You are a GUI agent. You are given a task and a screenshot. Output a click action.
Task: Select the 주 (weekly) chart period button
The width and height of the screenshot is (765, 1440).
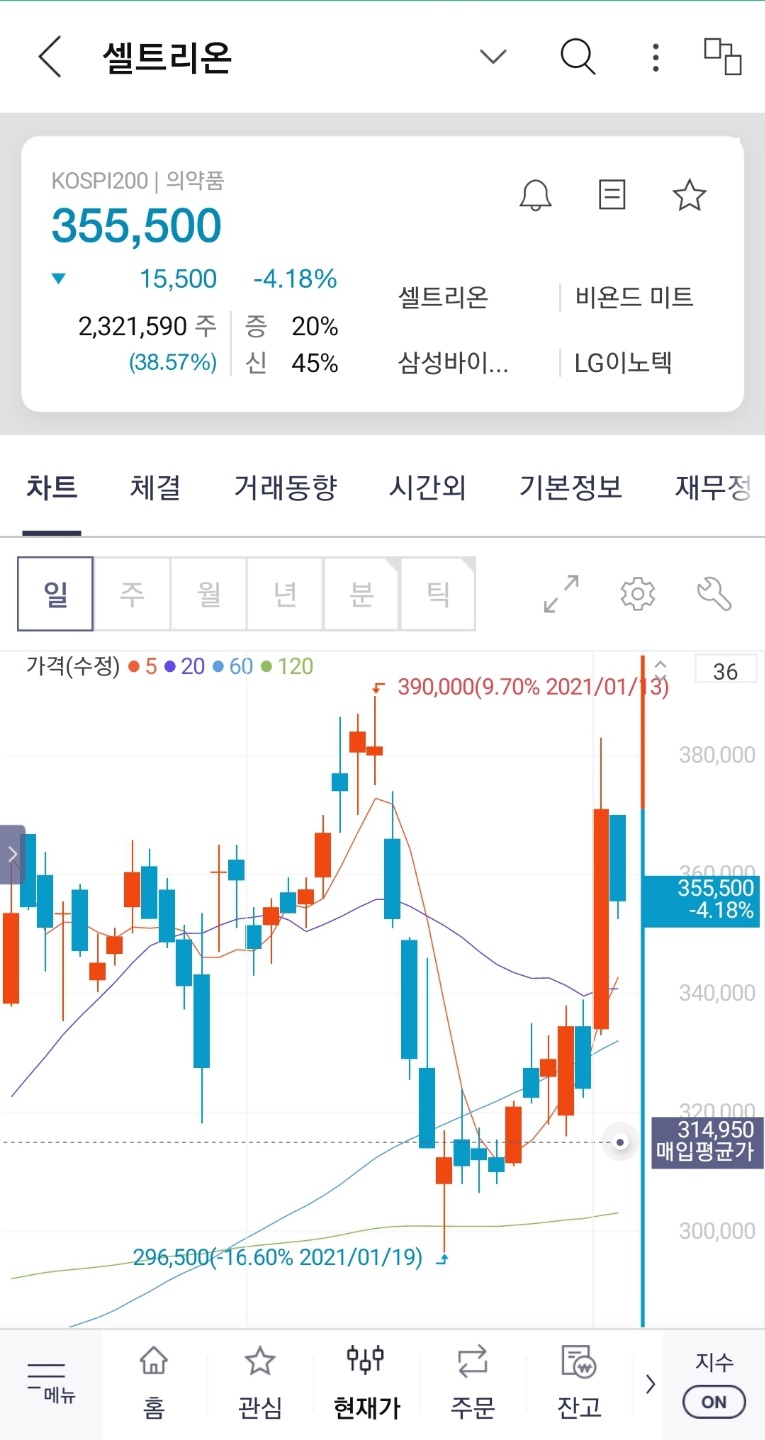tap(131, 593)
